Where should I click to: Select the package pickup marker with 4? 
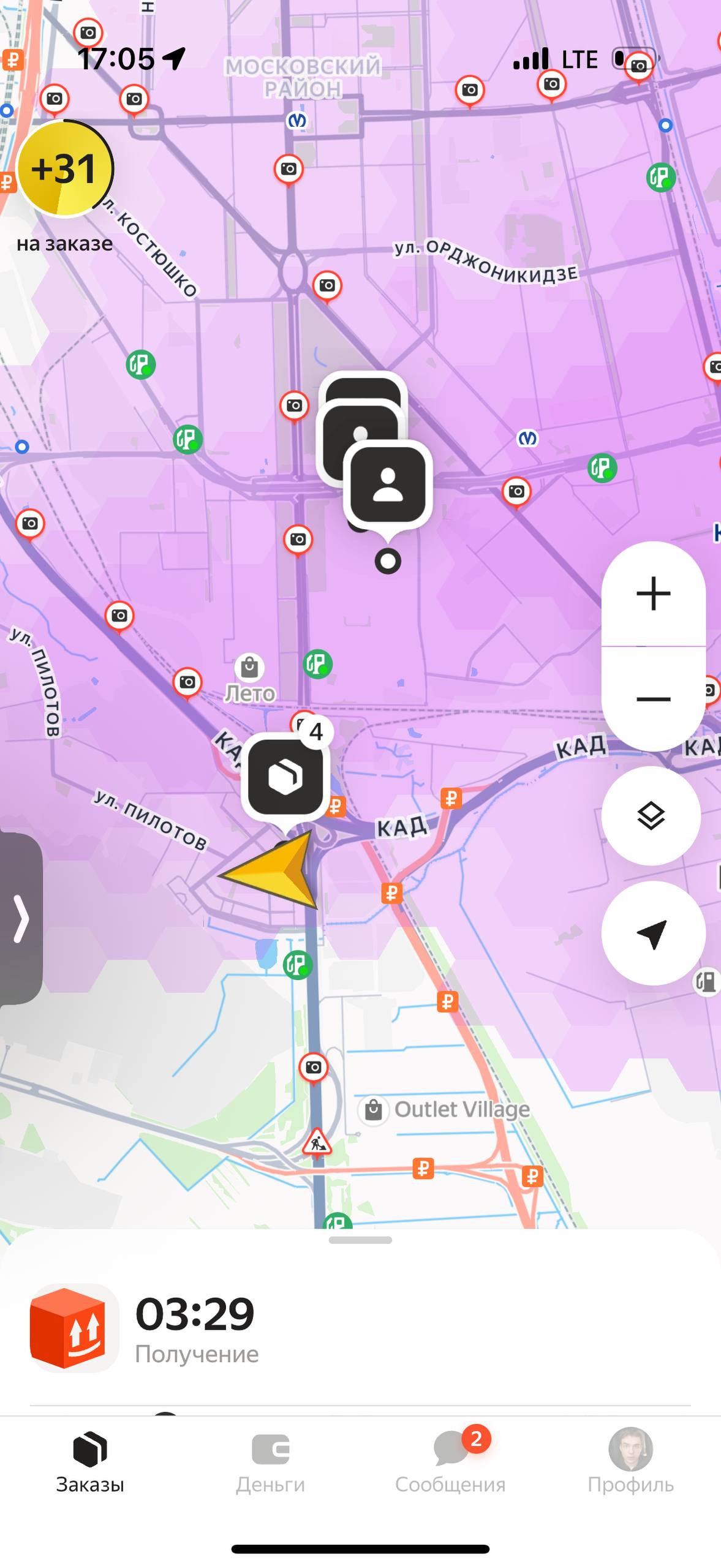285,777
